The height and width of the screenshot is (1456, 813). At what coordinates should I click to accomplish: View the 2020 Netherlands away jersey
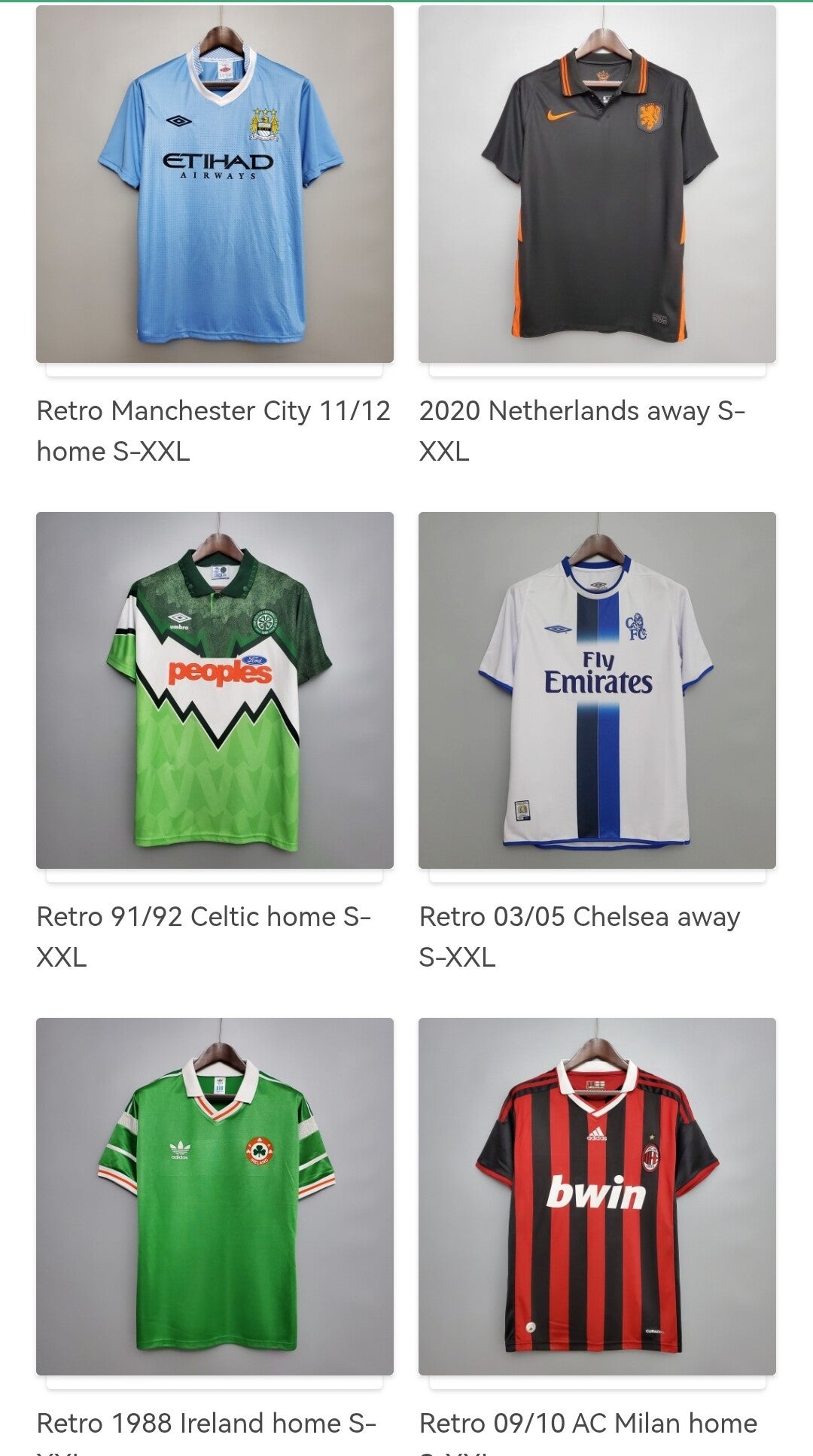pos(597,184)
